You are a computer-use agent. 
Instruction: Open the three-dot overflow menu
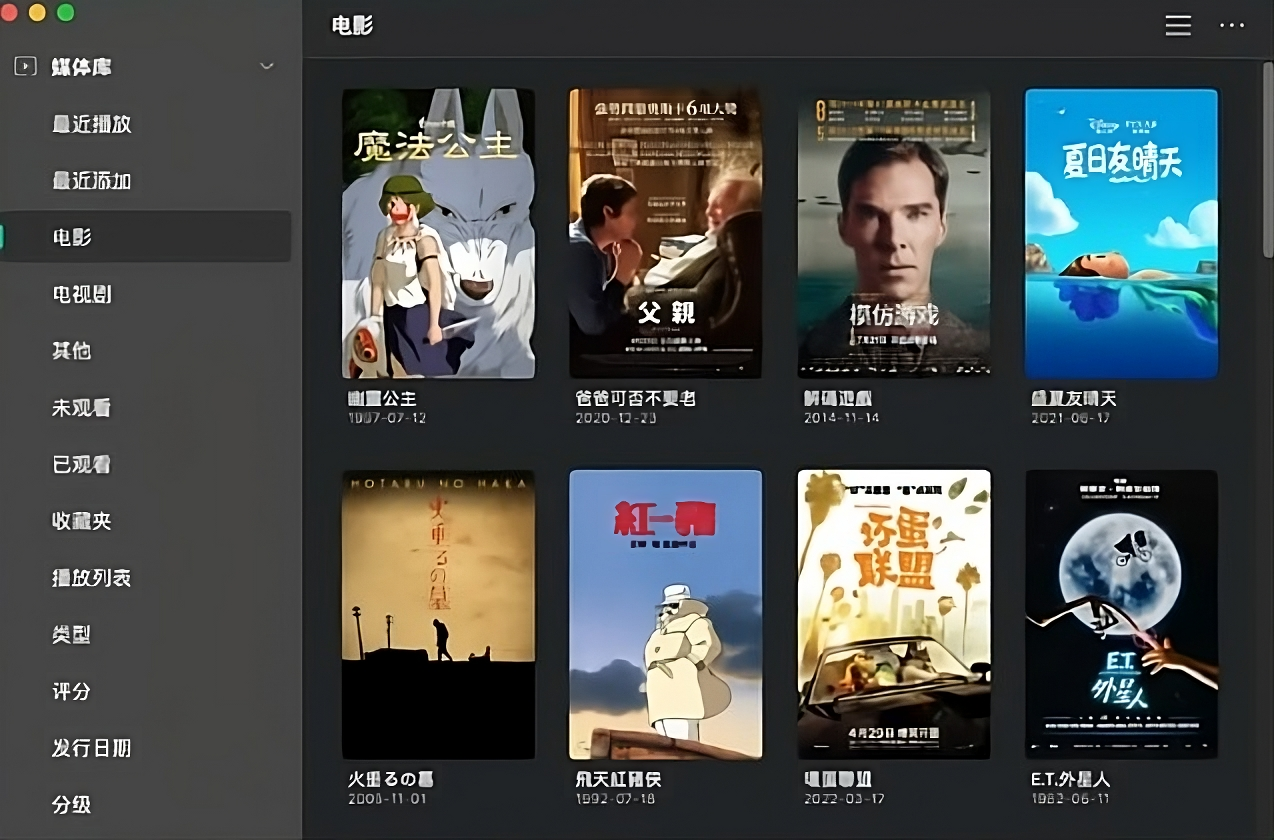click(1231, 26)
